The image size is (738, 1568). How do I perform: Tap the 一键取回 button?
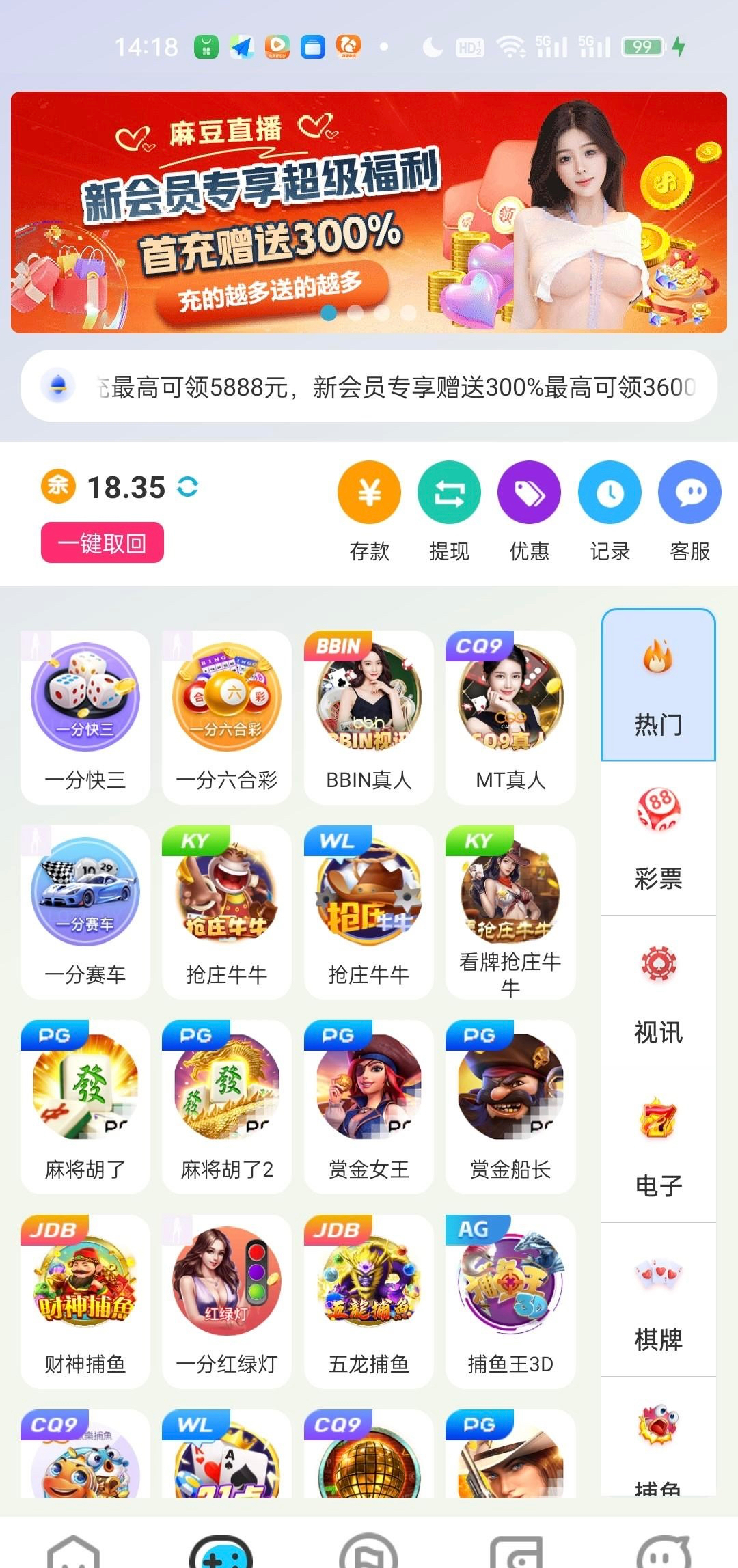102,543
